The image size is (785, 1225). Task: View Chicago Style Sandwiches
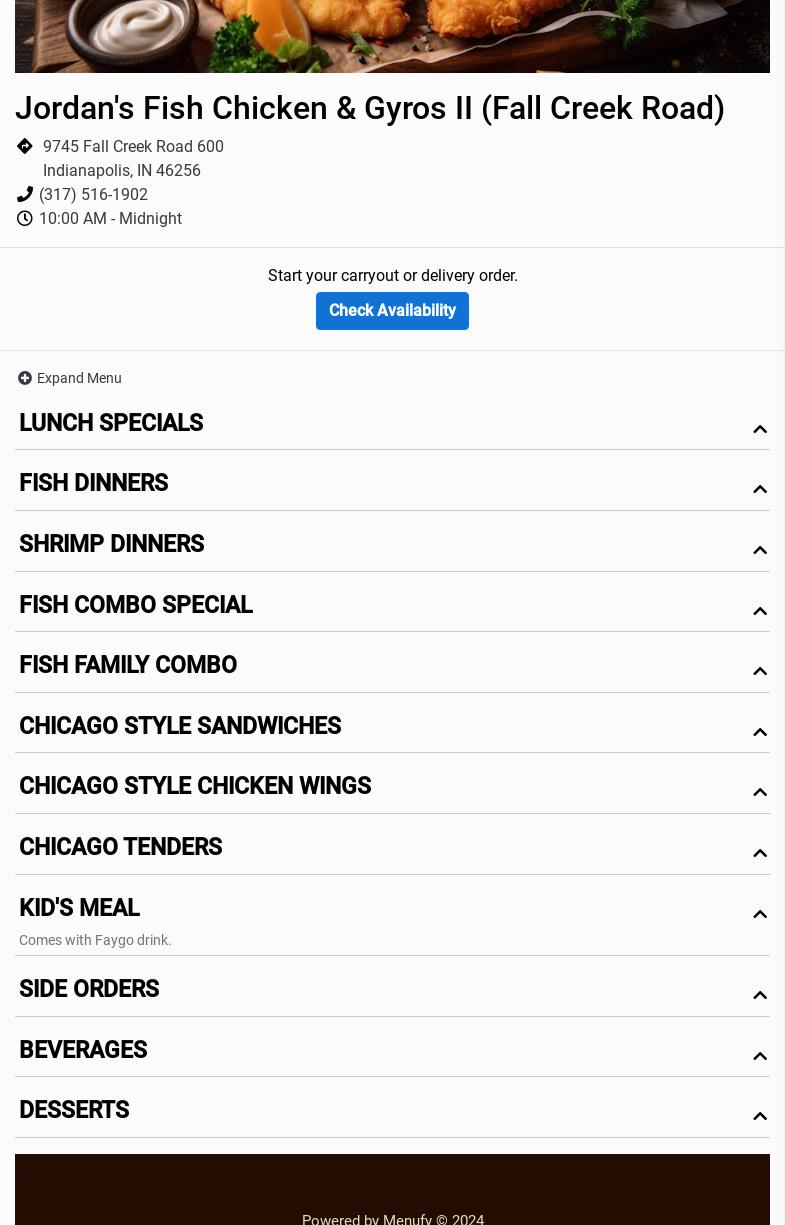coord(392,727)
